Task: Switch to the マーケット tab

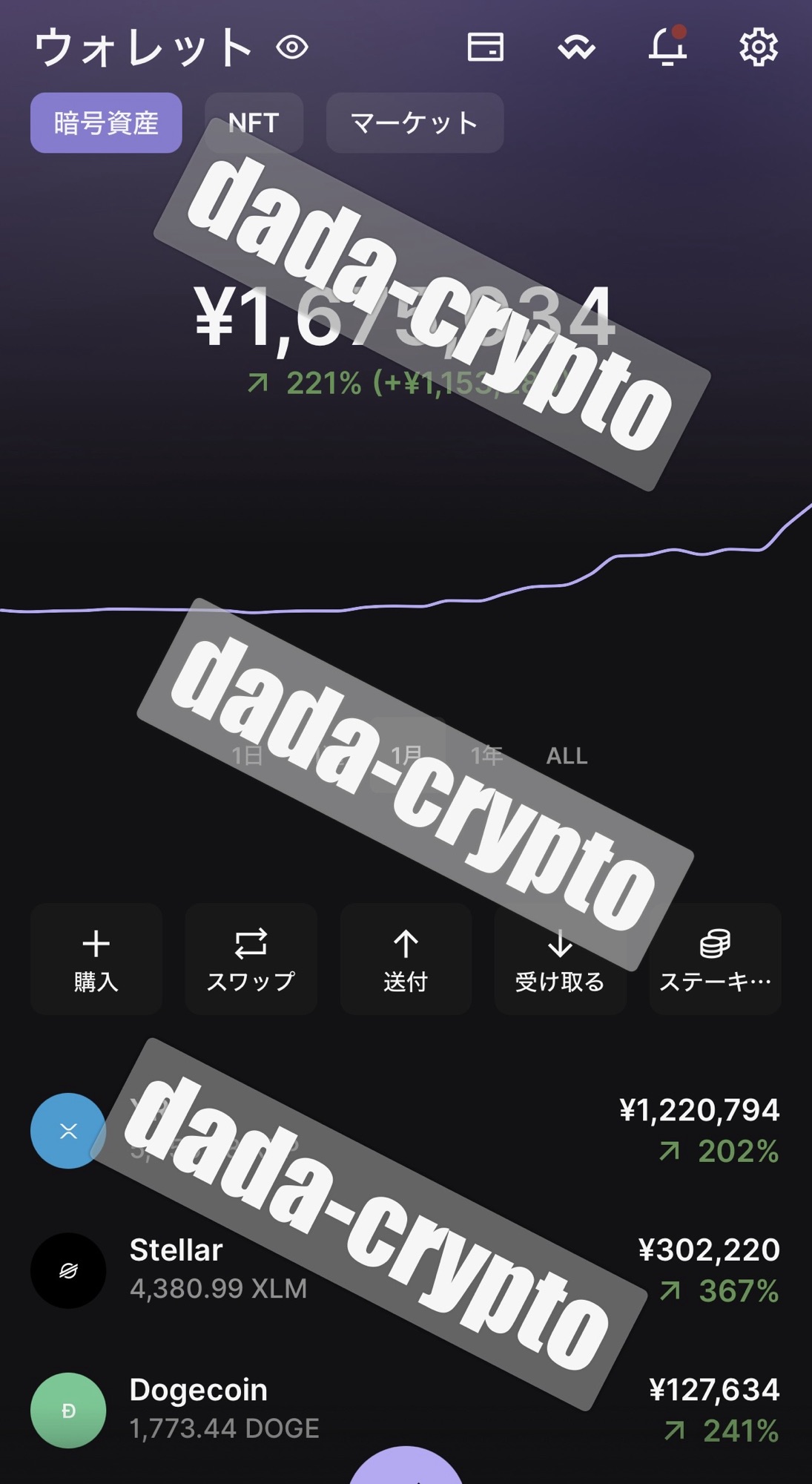Action: [x=415, y=123]
